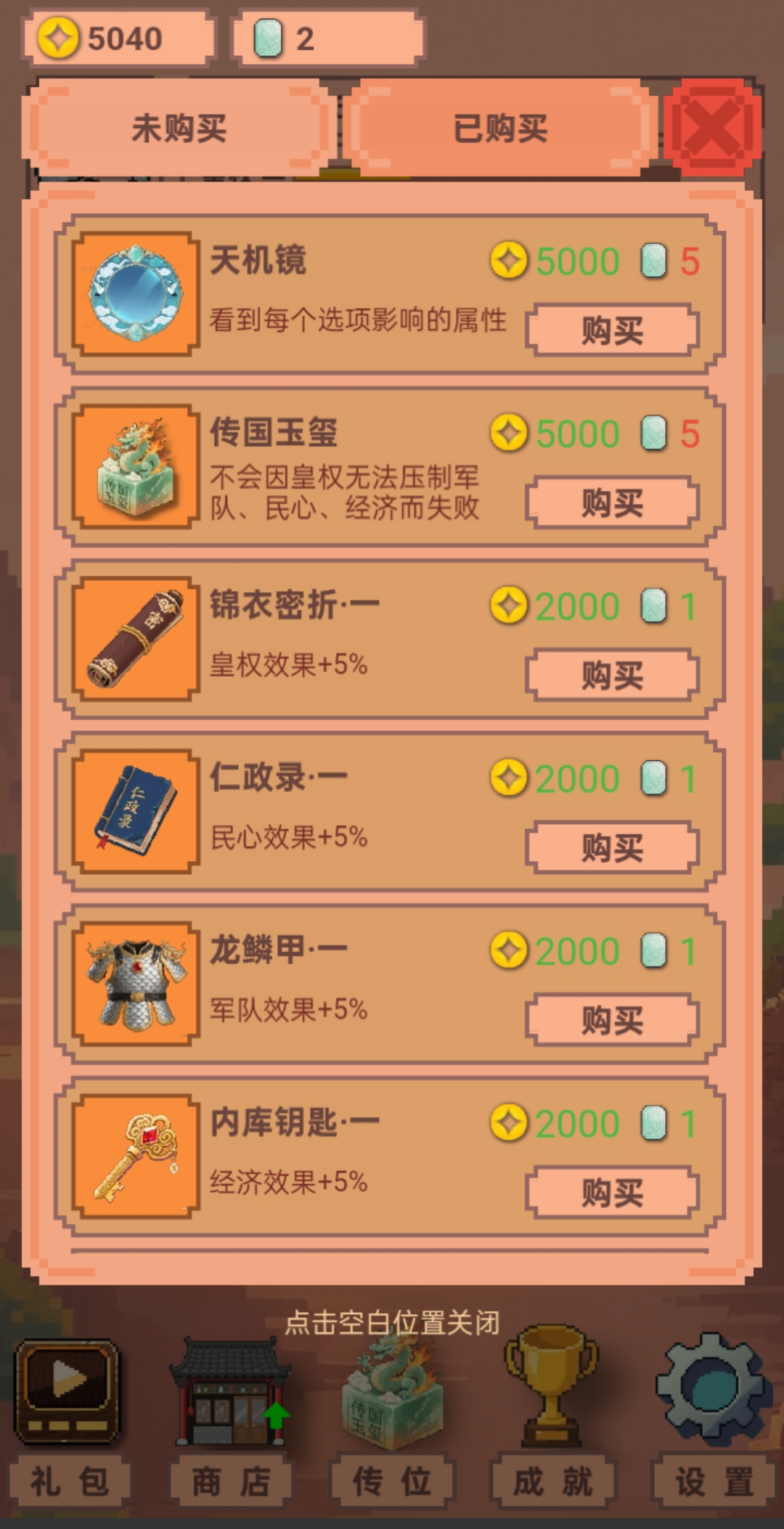Viewport: 784px width, 1529px height.
Task: Buy the 龙鳞甲·一 armor
Action: [x=612, y=1020]
